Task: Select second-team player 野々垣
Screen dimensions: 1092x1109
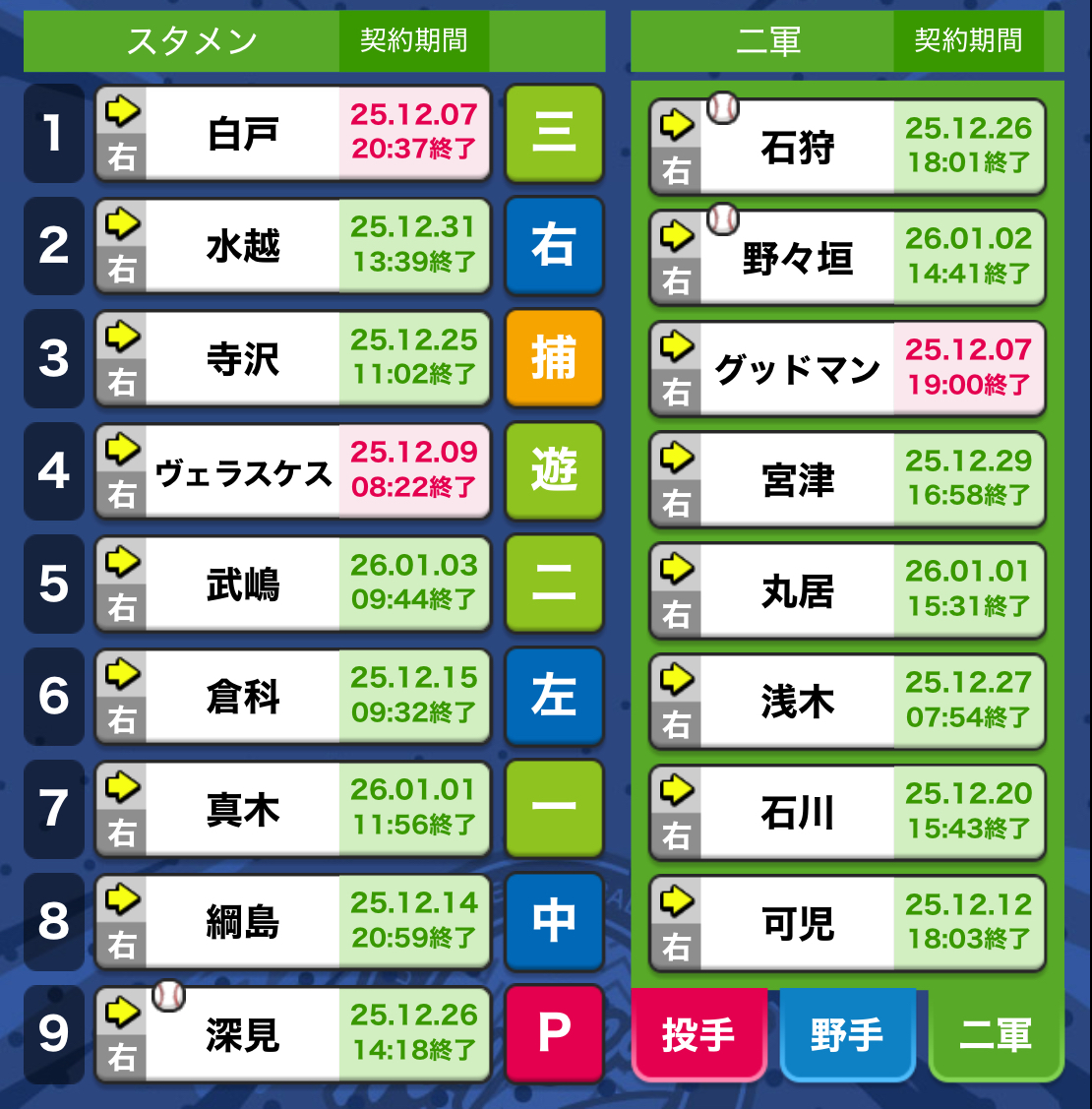Action: (x=847, y=258)
